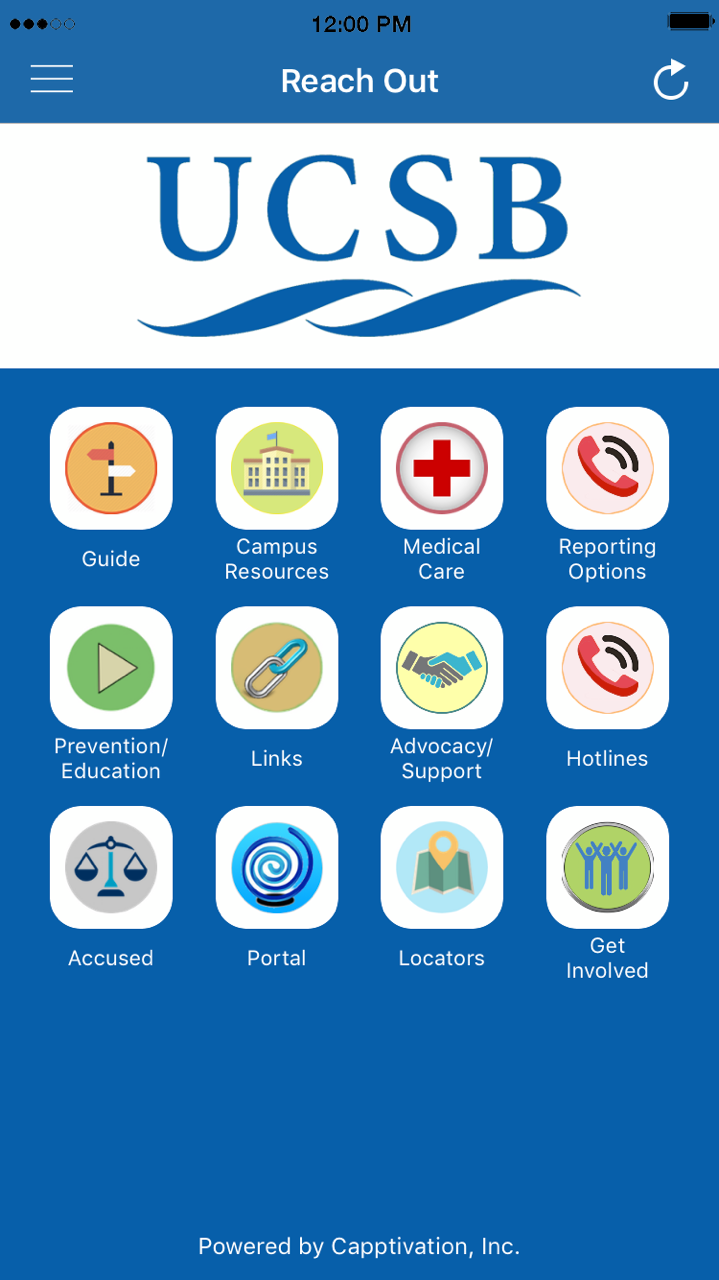The height and width of the screenshot is (1280, 719).
Task: Open Prevention/Education
Action: 111,668
